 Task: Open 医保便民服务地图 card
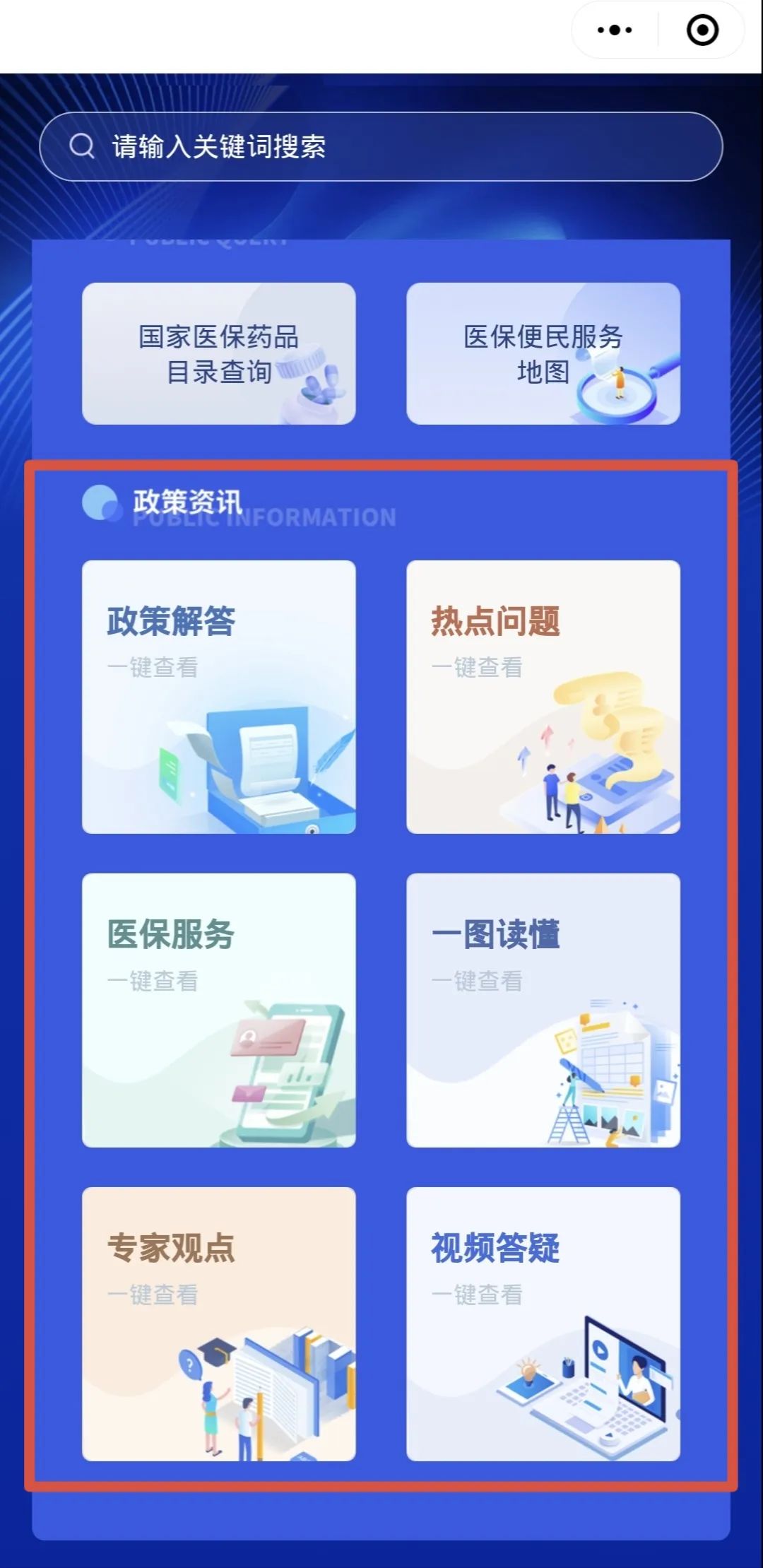tap(543, 353)
